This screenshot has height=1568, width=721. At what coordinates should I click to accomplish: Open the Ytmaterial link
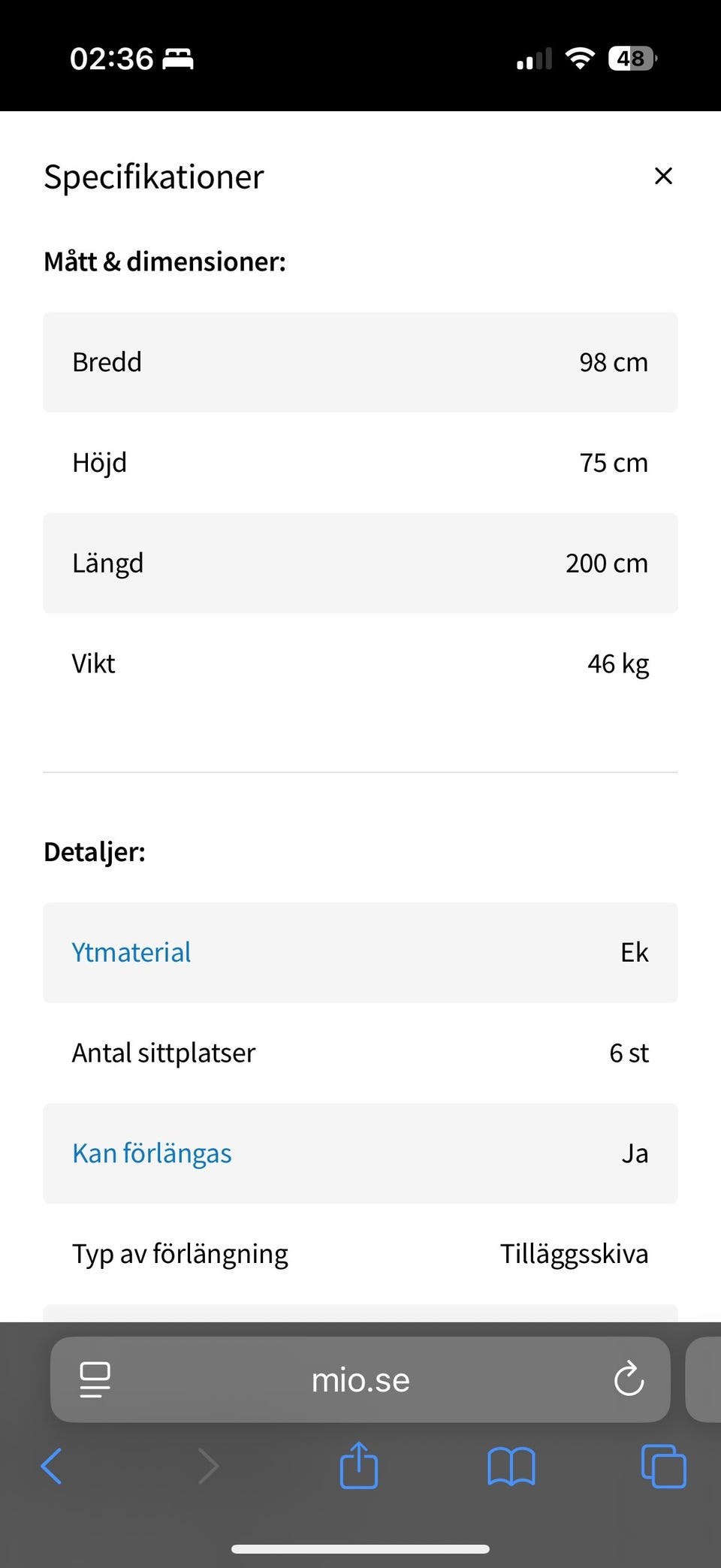[131, 952]
